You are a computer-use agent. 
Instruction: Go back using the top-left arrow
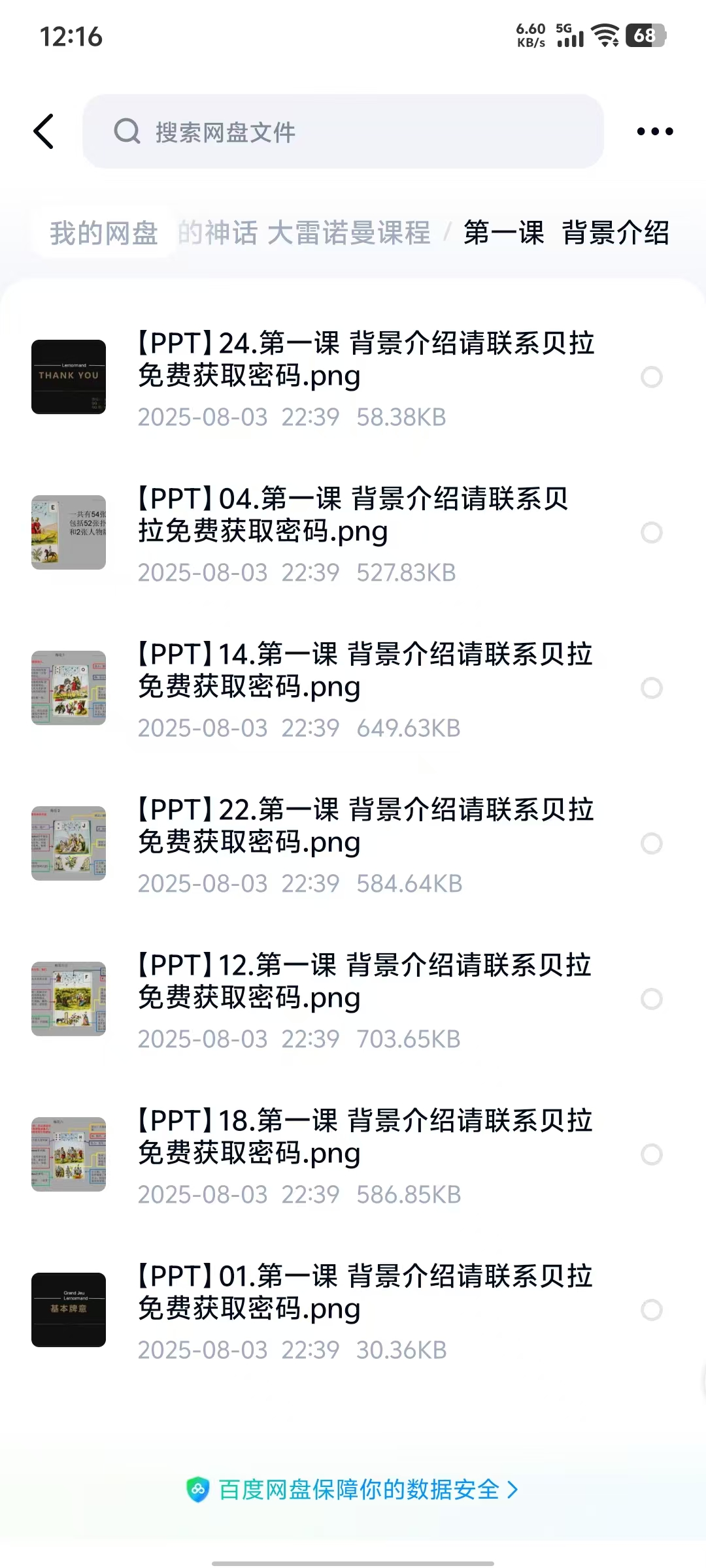coord(44,131)
